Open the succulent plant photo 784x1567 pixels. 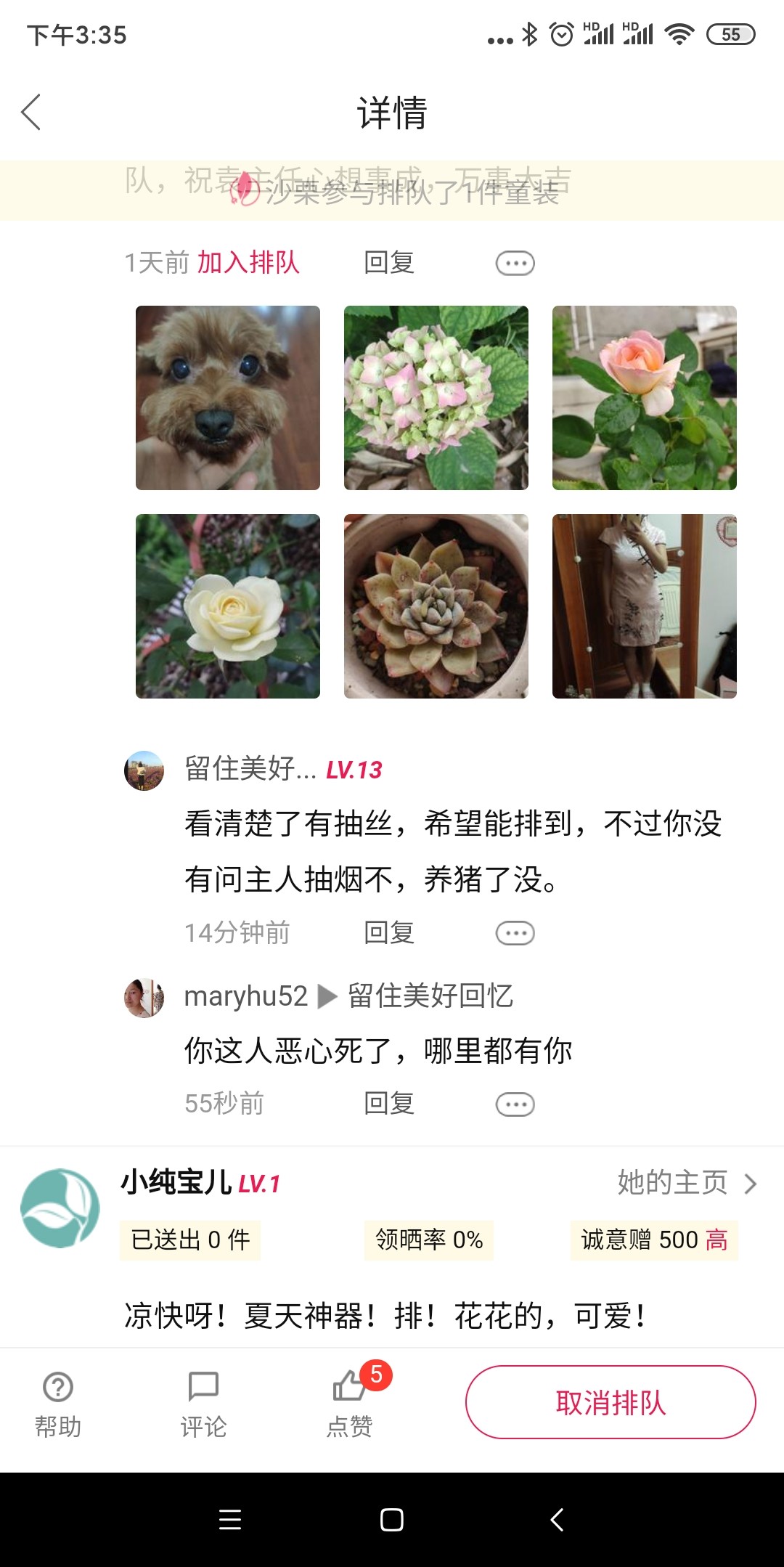(436, 606)
